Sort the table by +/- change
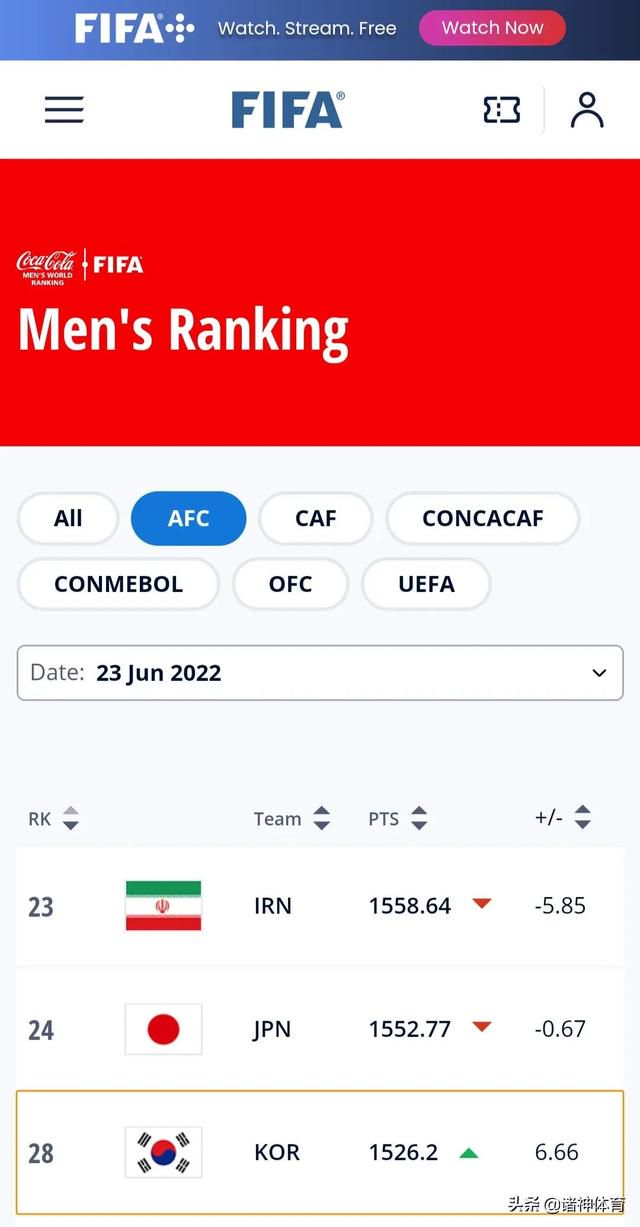The width and height of the screenshot is (640, 1227). 563,818
